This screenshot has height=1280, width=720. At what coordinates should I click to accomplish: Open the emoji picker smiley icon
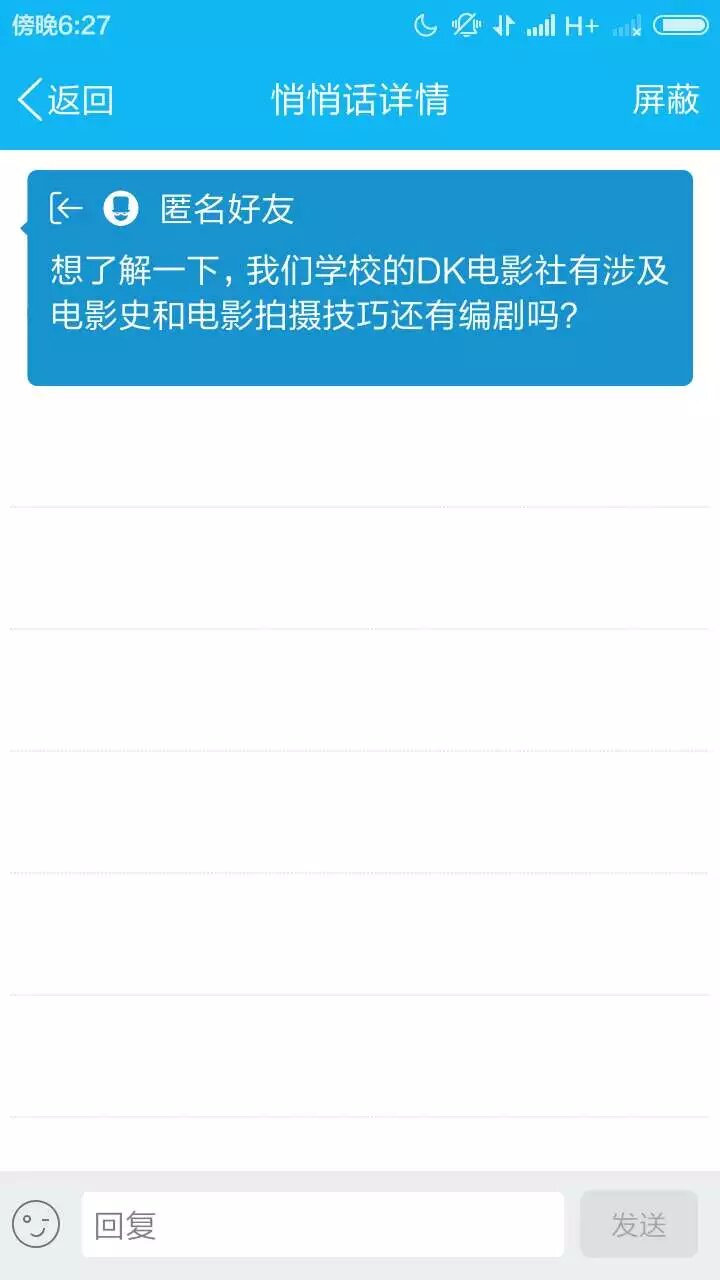36,1224
